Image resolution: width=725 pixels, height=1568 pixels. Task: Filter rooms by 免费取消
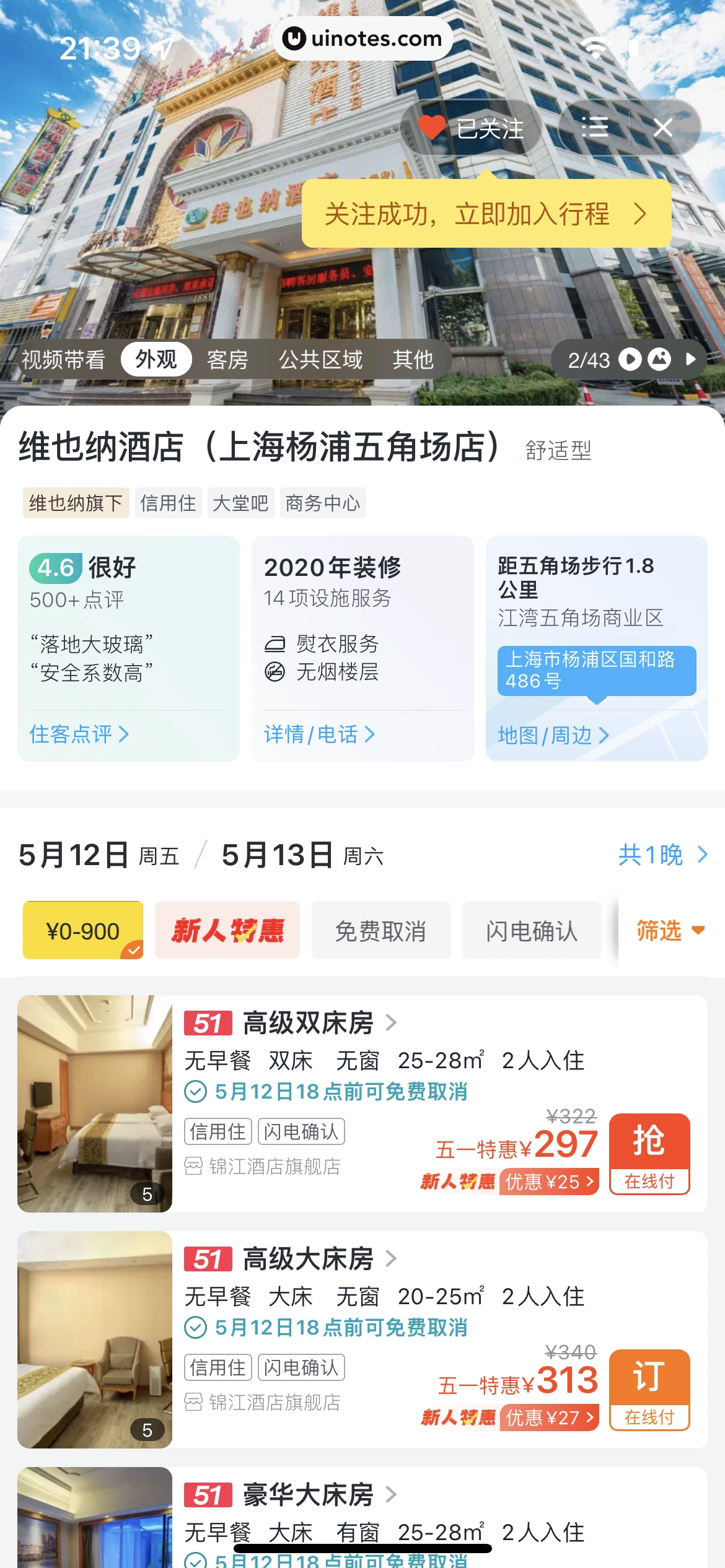click(x=380, y=931)
